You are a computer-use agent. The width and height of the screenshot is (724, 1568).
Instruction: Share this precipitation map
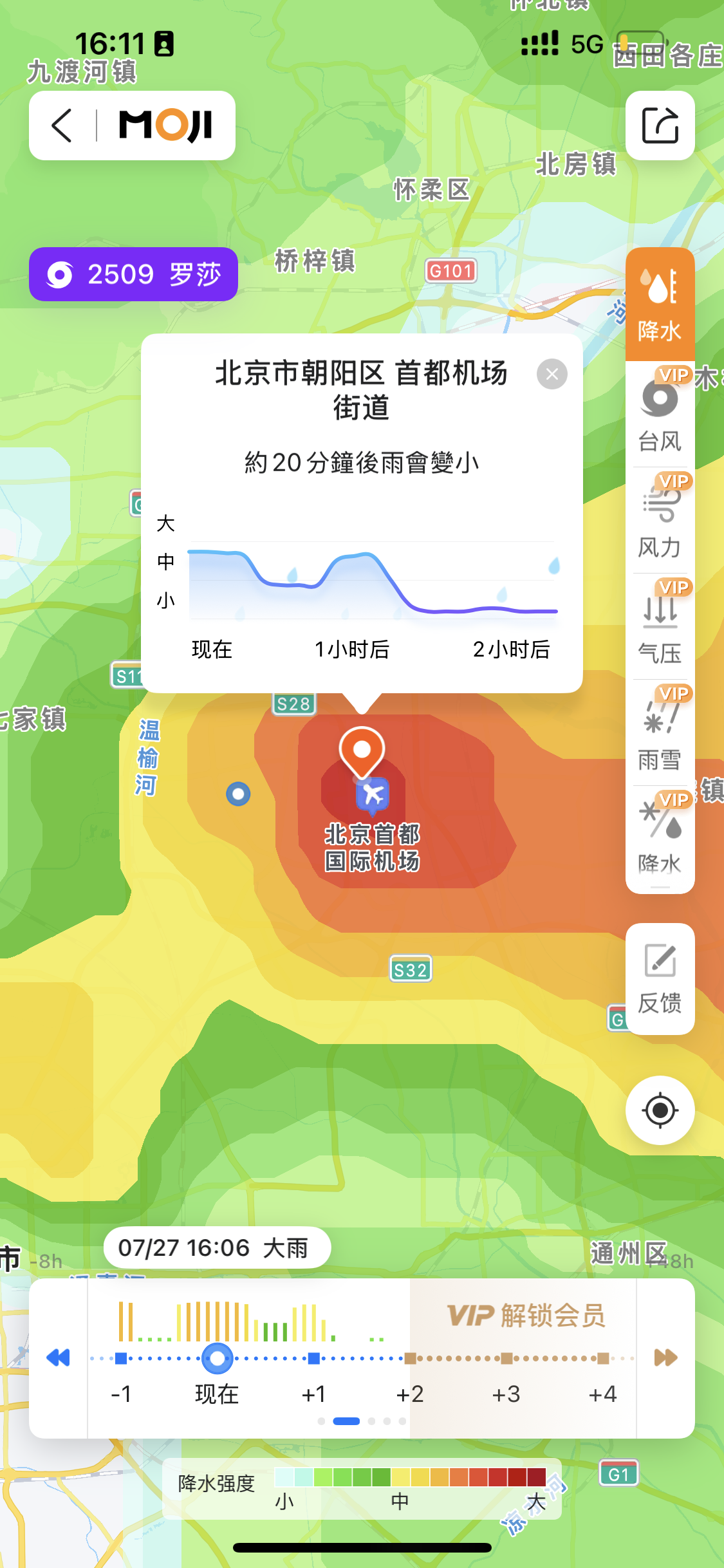pyautogui.click(x=660, y=125)
